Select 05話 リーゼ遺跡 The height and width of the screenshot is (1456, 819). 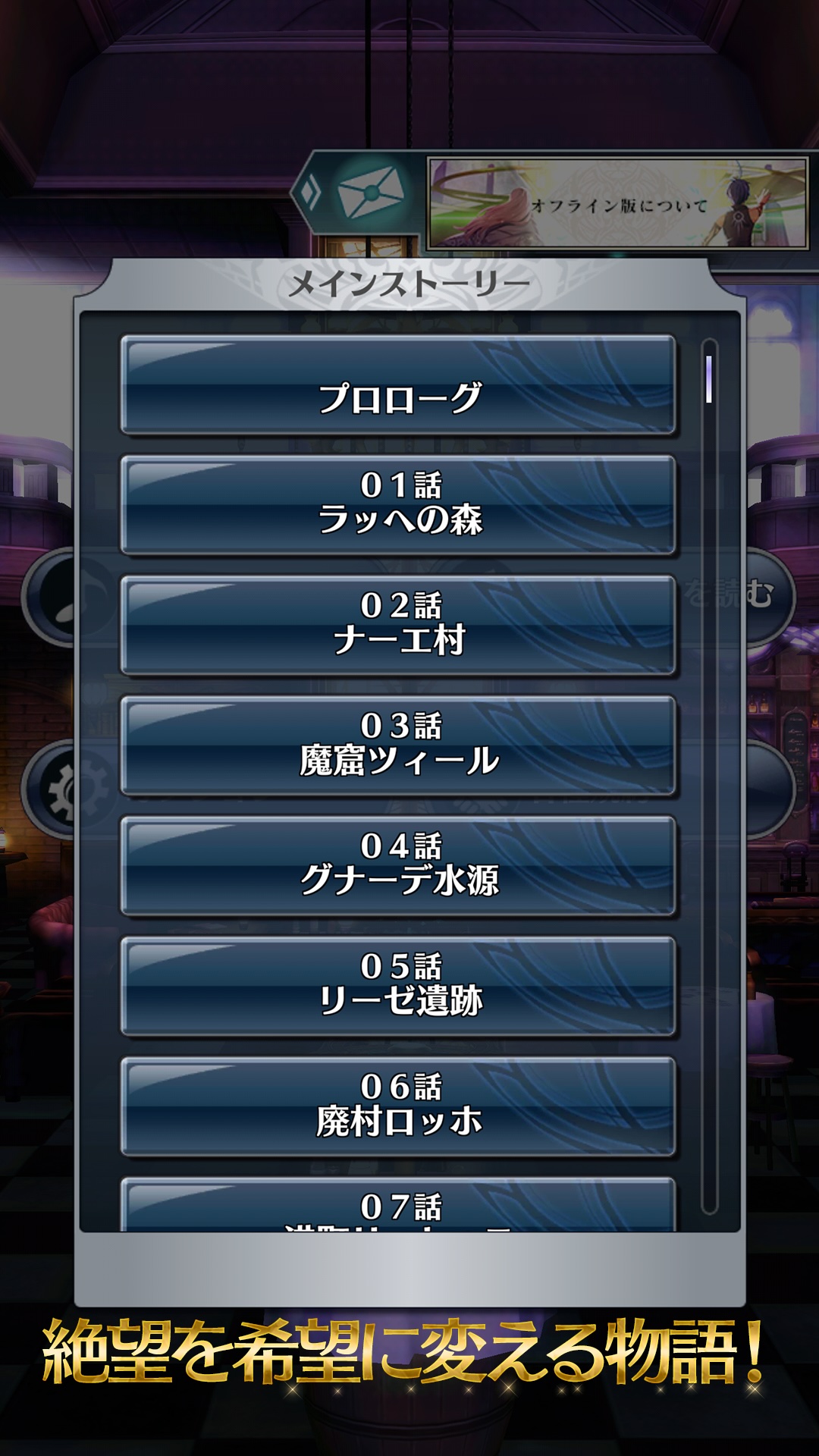(x=398, y=987)
